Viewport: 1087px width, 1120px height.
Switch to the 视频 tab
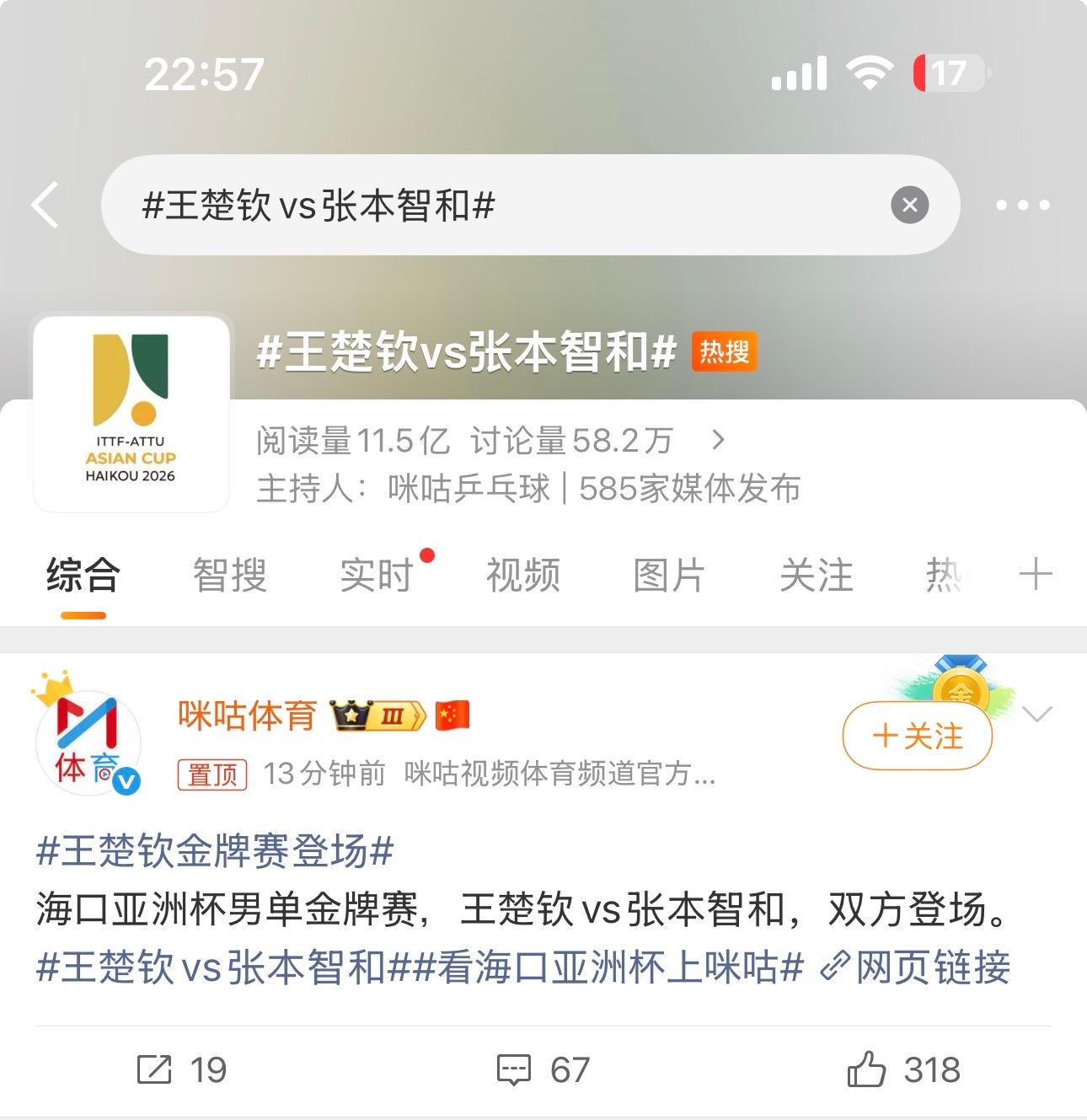pos(522,575)
